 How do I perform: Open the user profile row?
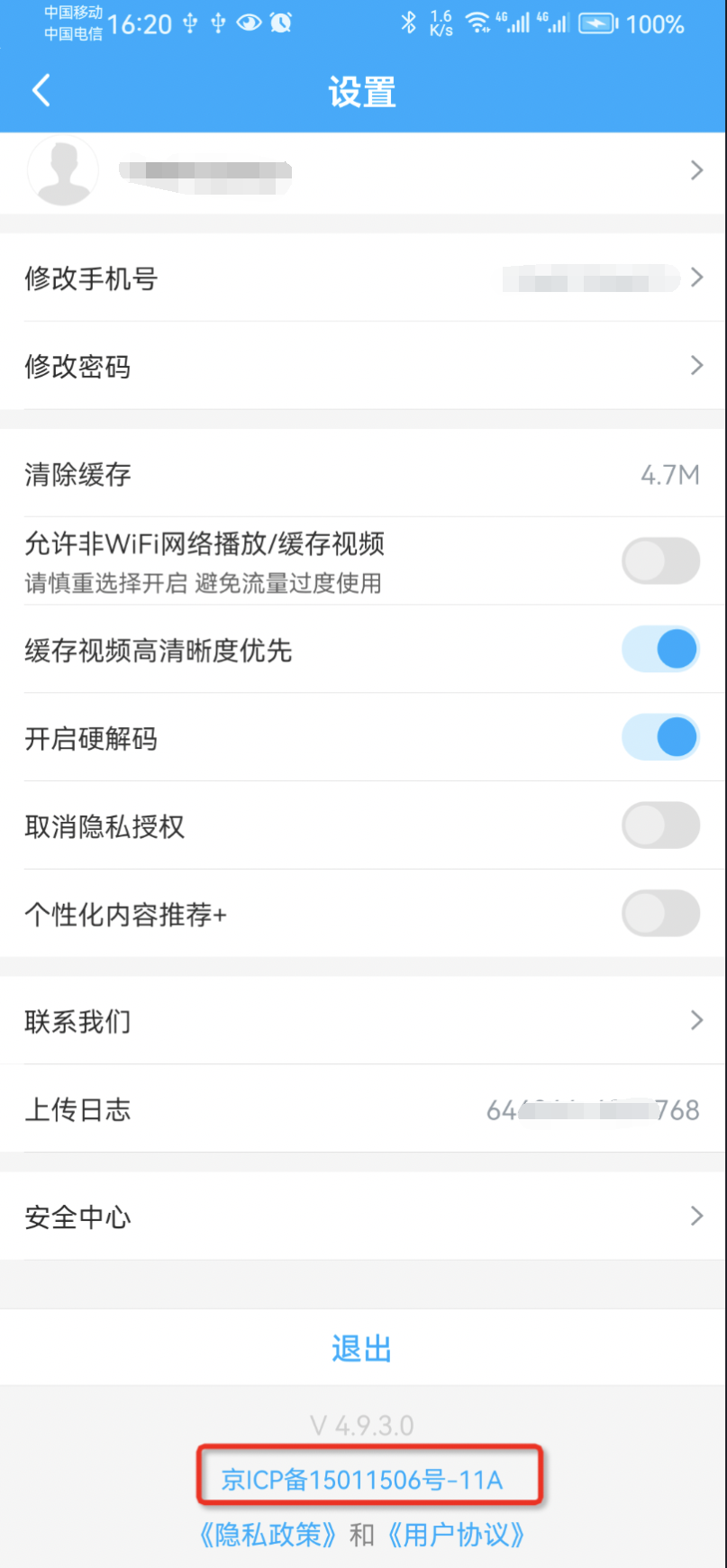click(363, 171)
